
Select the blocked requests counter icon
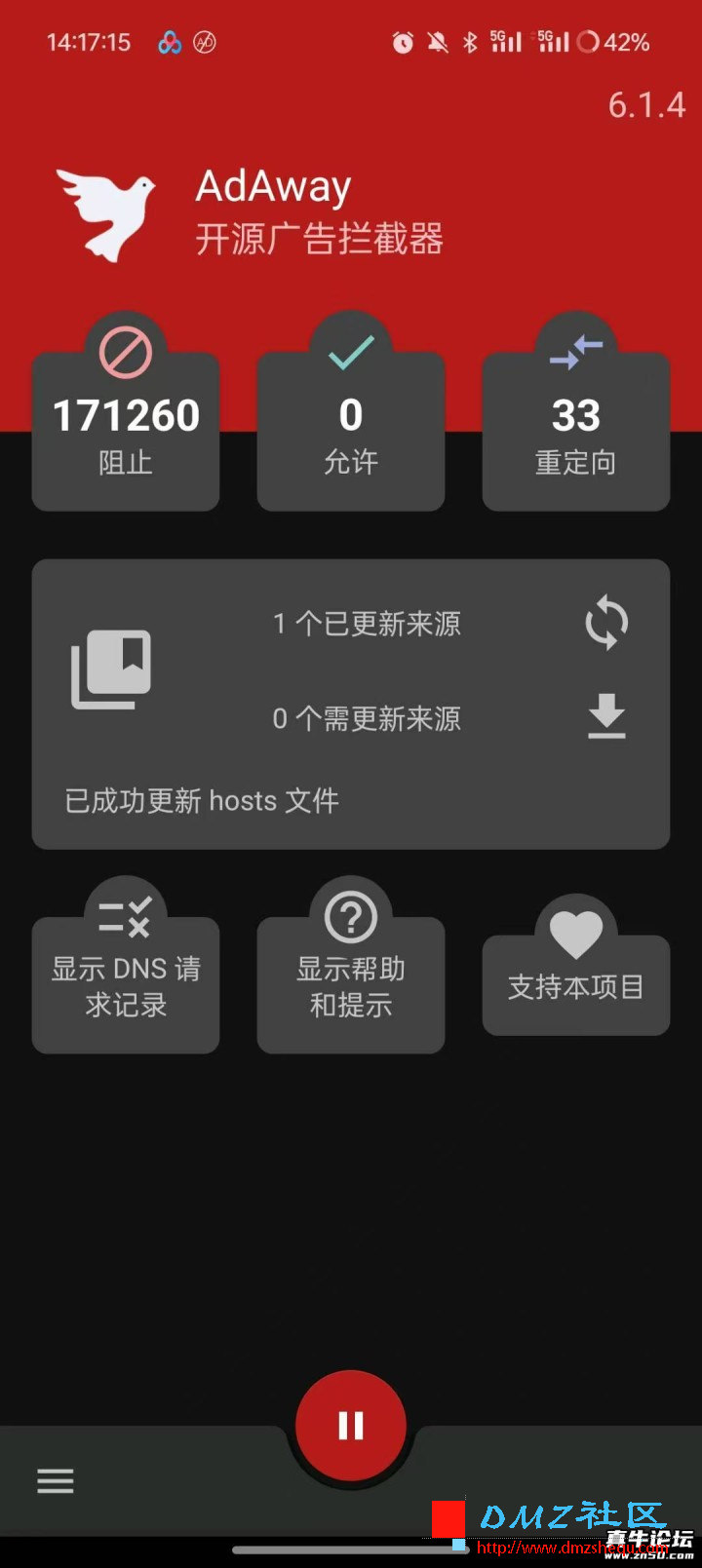pos(125,351)
